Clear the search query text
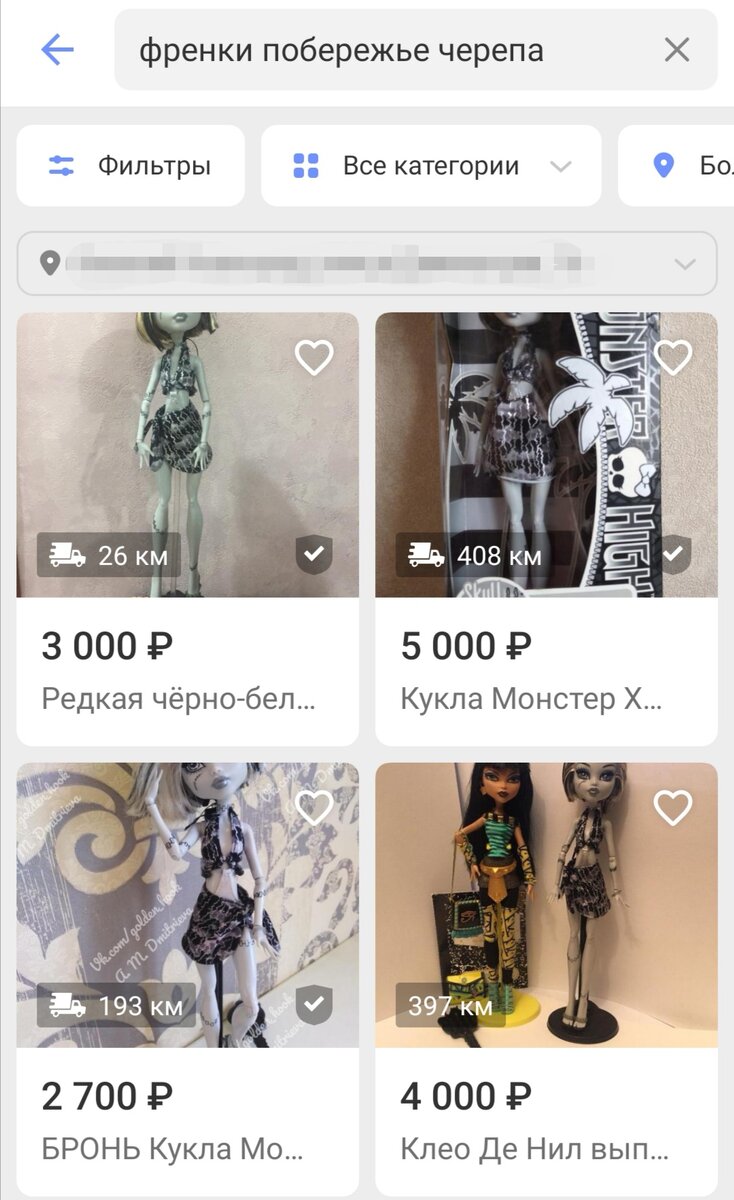Viewport: 734px width, 1200px height. click(x=677, y=50)
